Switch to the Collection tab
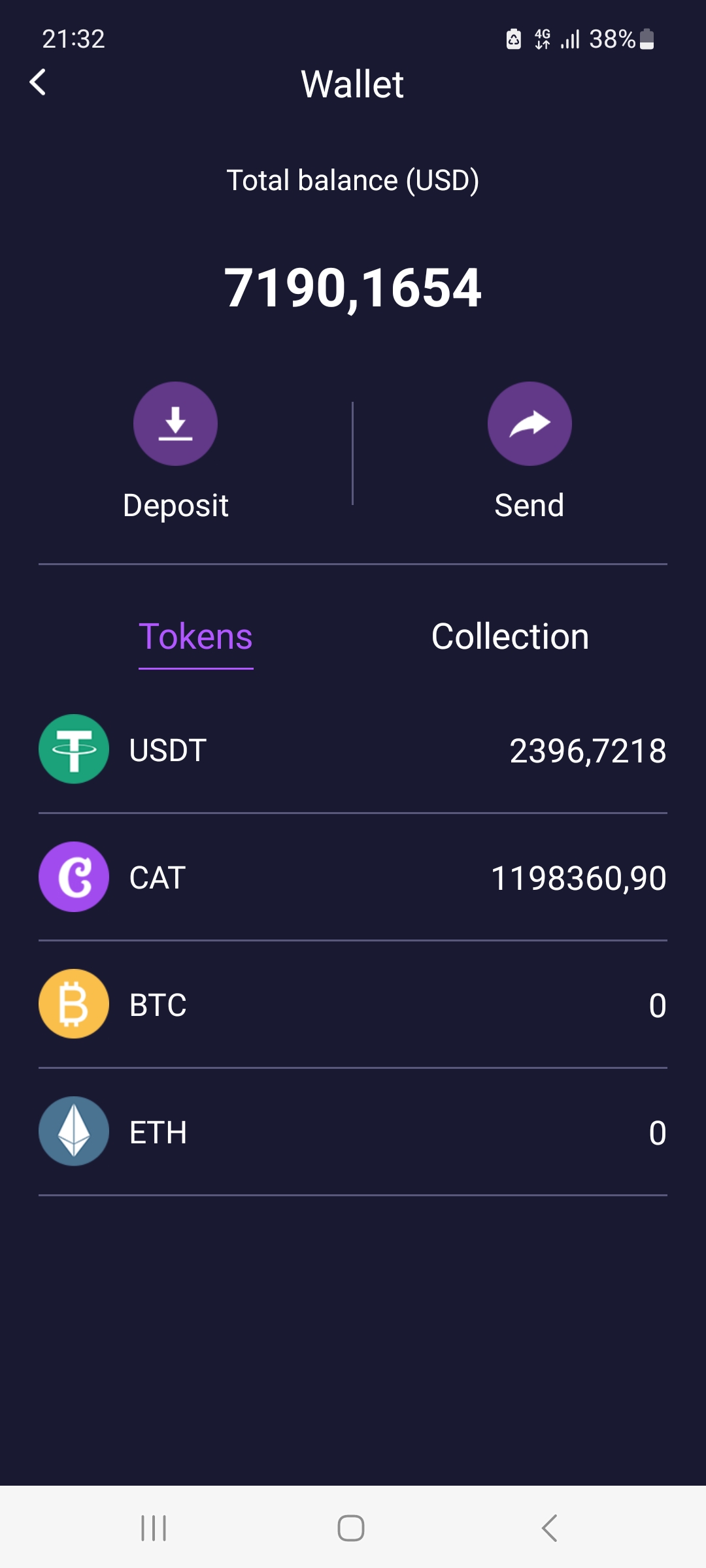Screen dimensions: 706x1568 510,636
